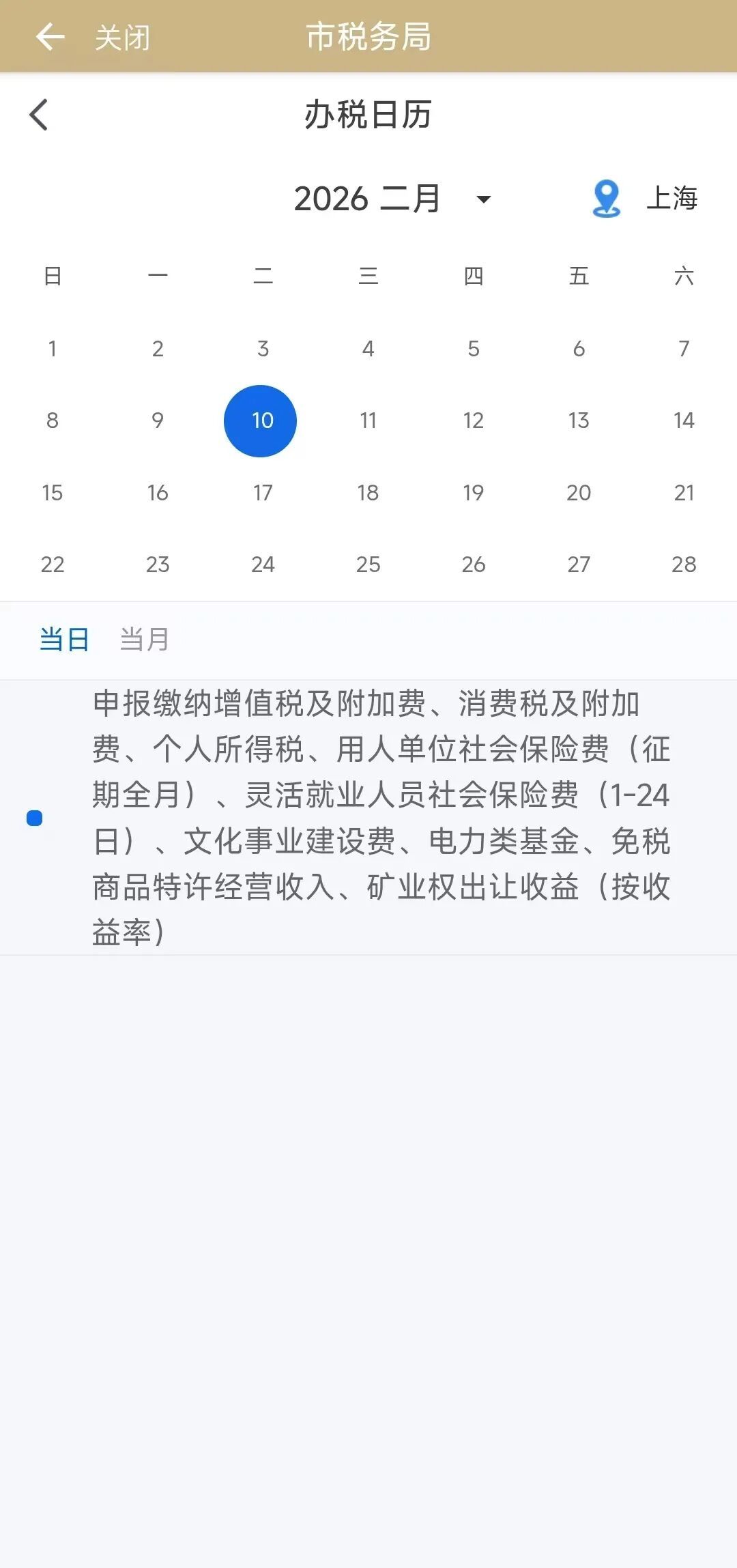Pick date 15 in the calendar
This screenshot has height=1568, width=737.
pos(53,492)
